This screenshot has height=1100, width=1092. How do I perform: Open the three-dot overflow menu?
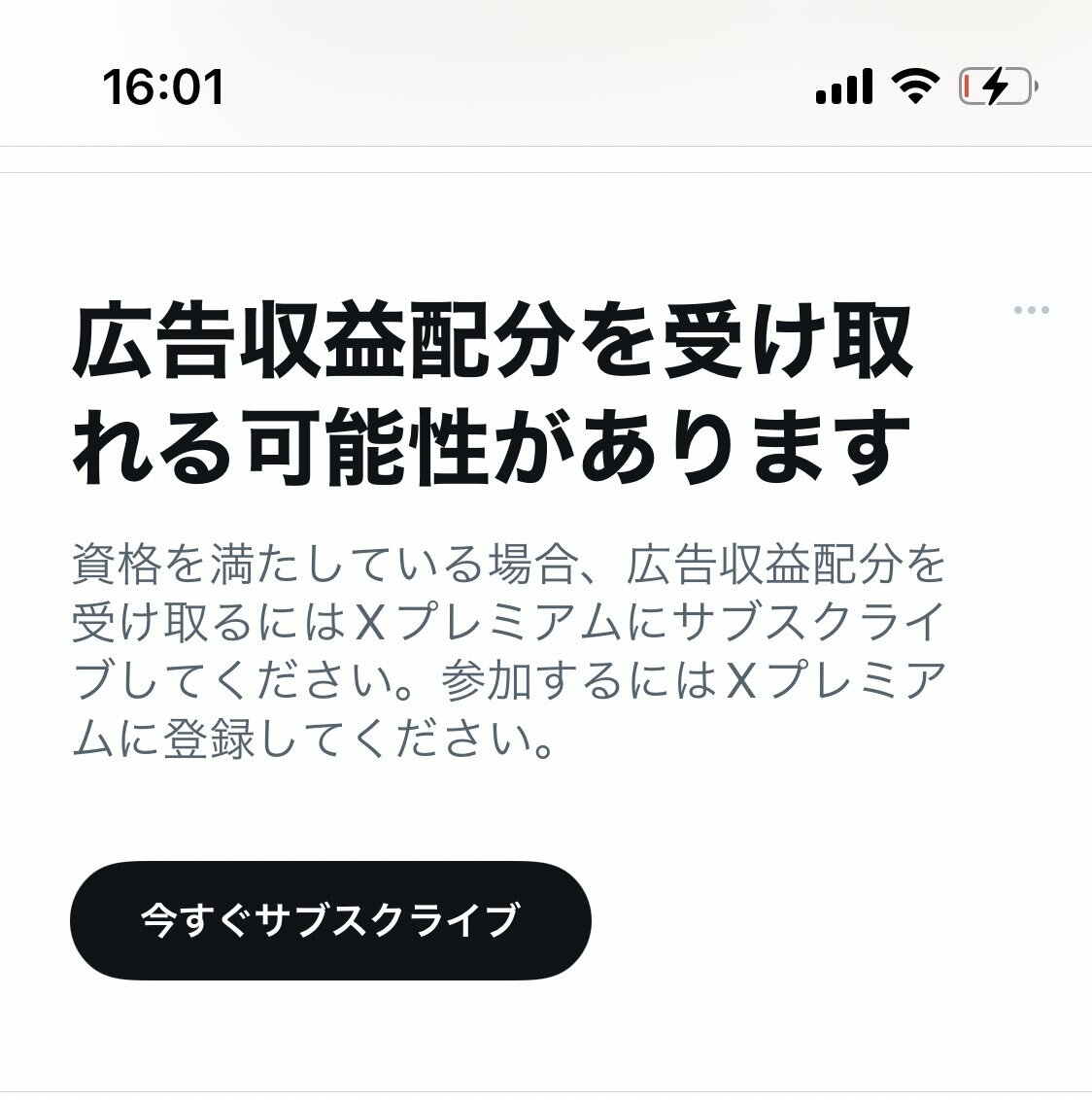coord(1031,310)
